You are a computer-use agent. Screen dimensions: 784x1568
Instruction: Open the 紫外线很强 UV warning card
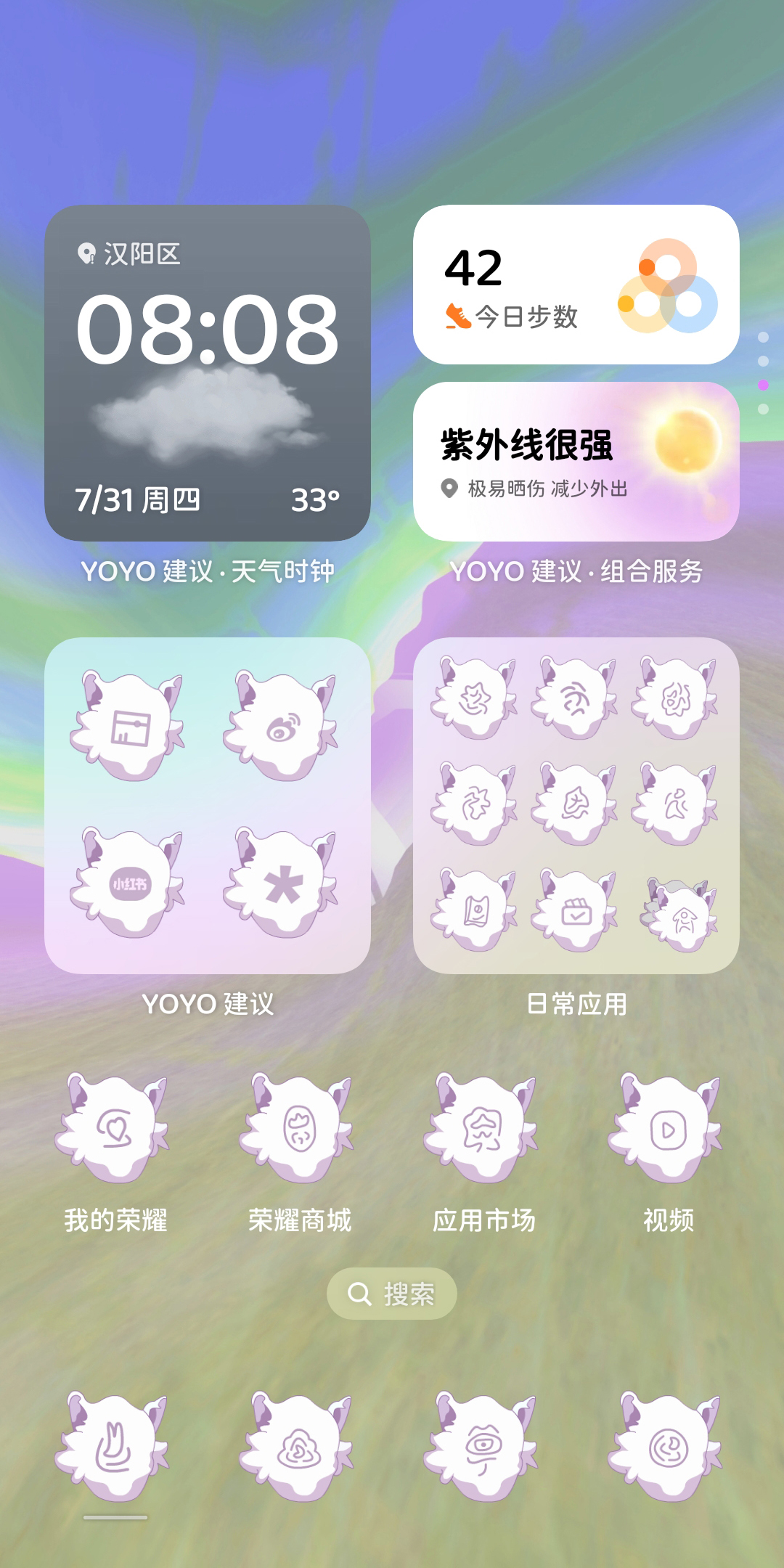pyautogui.click(x=576, y=462)
